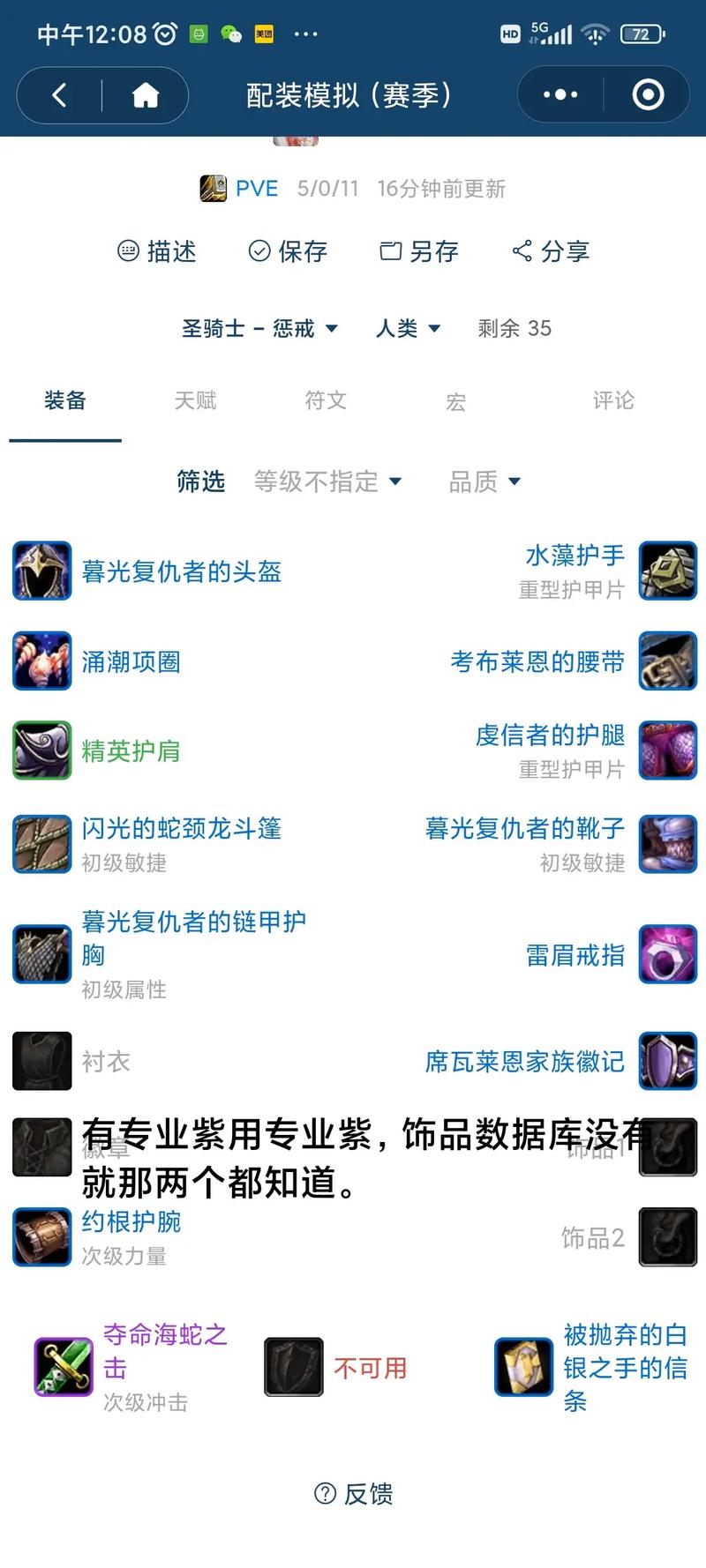Switch to the 符文 tab

click(326, 401)
